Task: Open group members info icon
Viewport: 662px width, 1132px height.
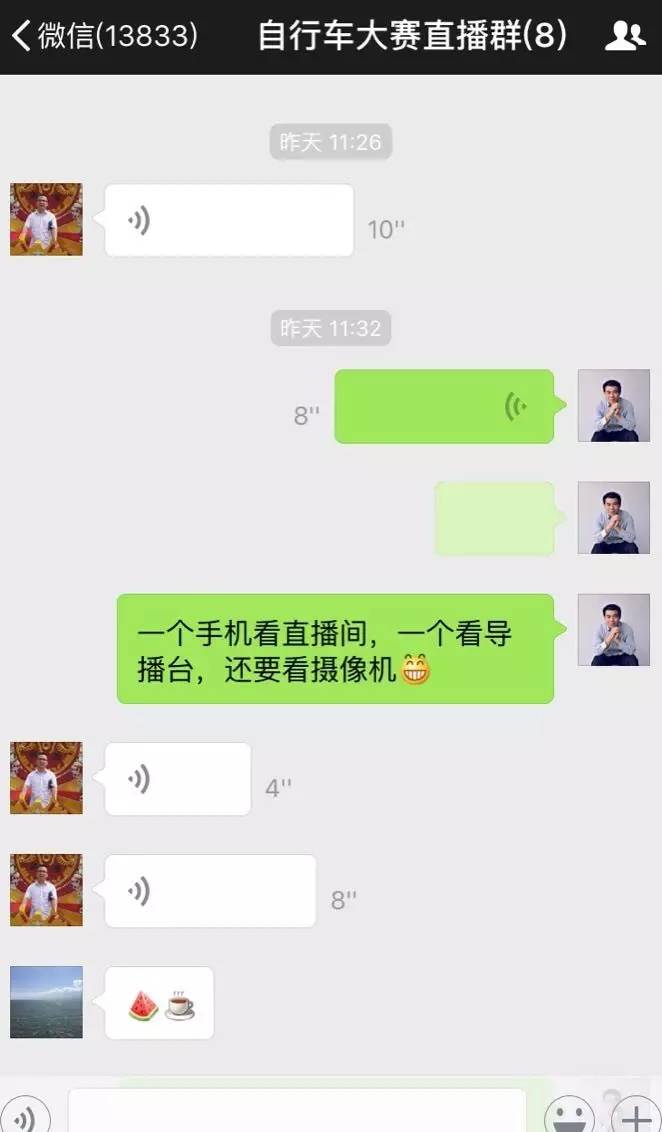Action: 625,37
